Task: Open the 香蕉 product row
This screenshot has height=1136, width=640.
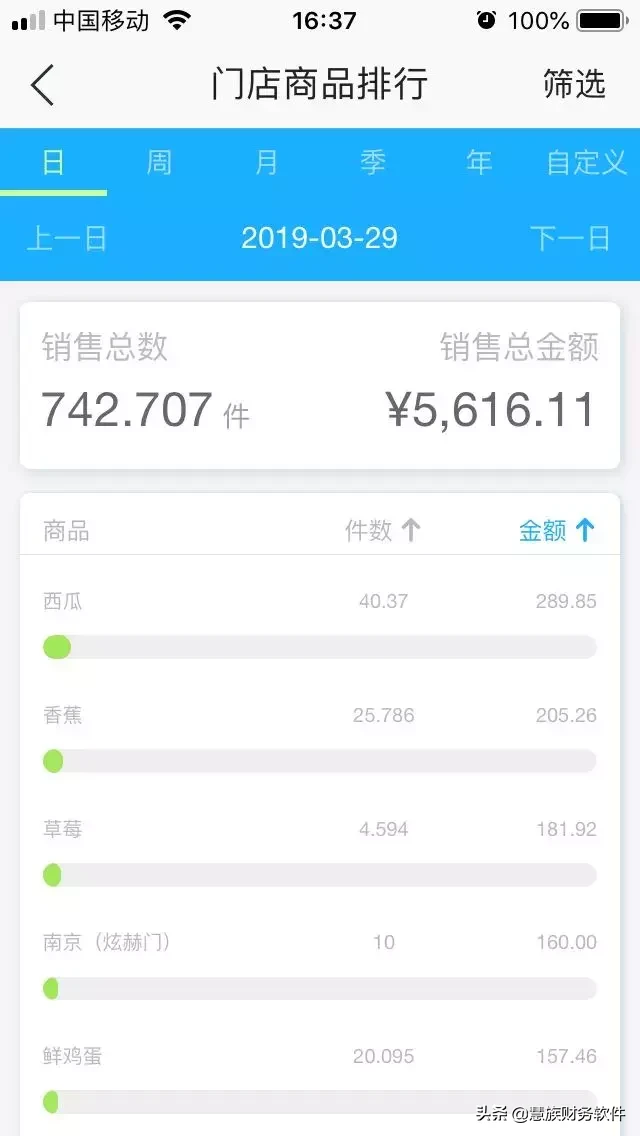Action: [320, 736]
